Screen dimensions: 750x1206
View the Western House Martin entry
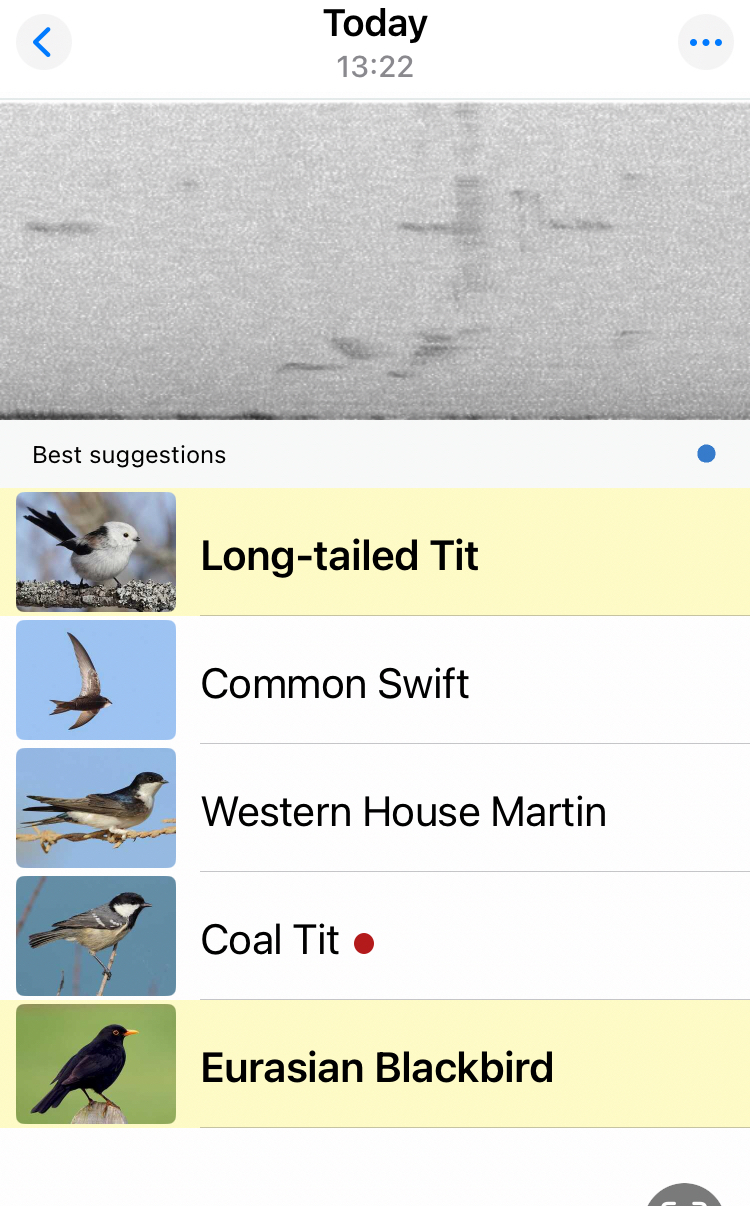[x=375, y=808]
